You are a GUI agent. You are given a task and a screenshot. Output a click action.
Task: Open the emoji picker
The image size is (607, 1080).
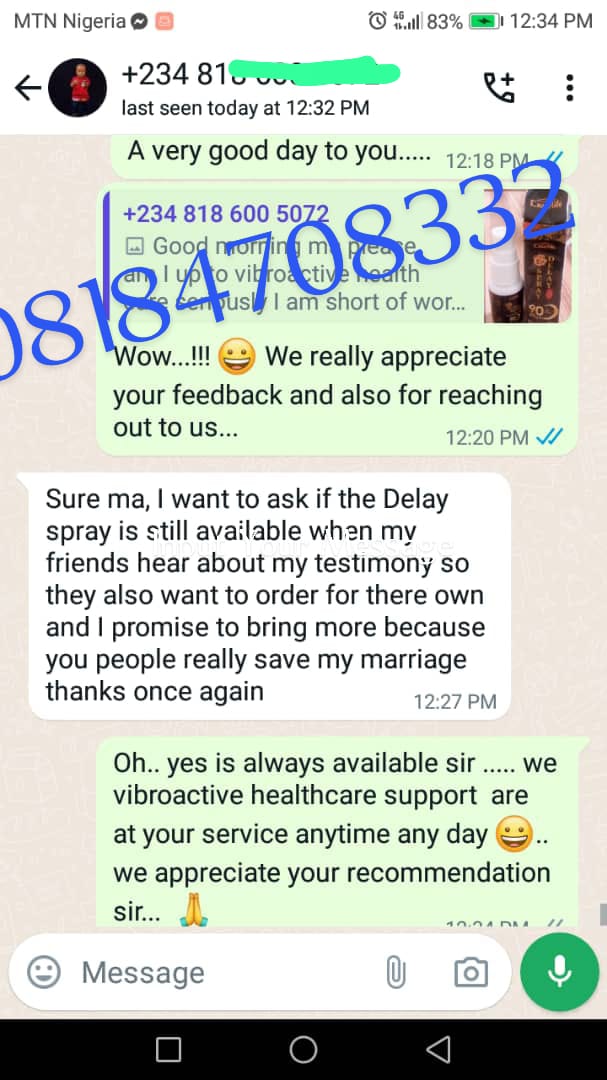[x=44, y=971]
